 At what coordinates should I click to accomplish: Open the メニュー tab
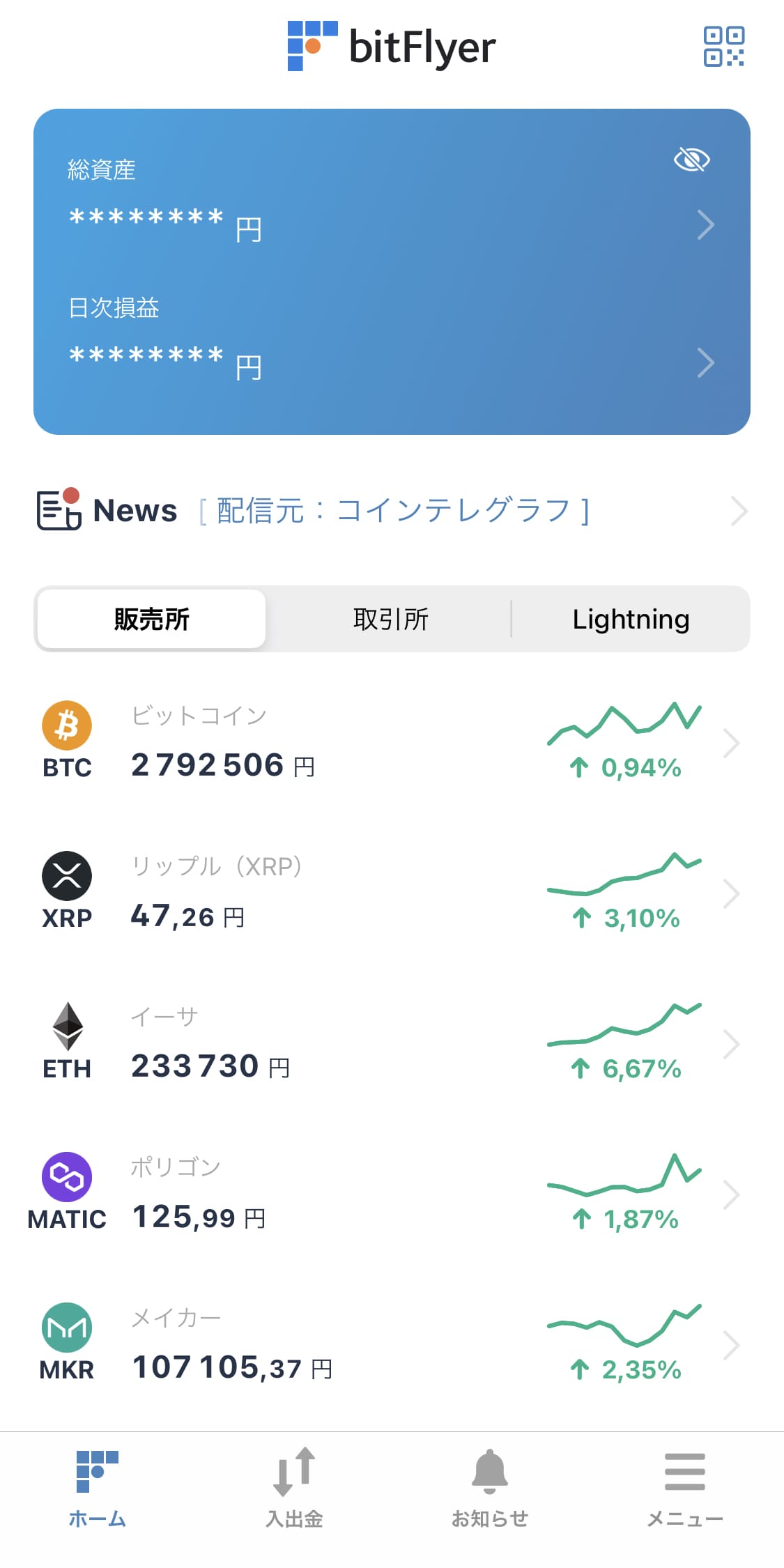685,1489
